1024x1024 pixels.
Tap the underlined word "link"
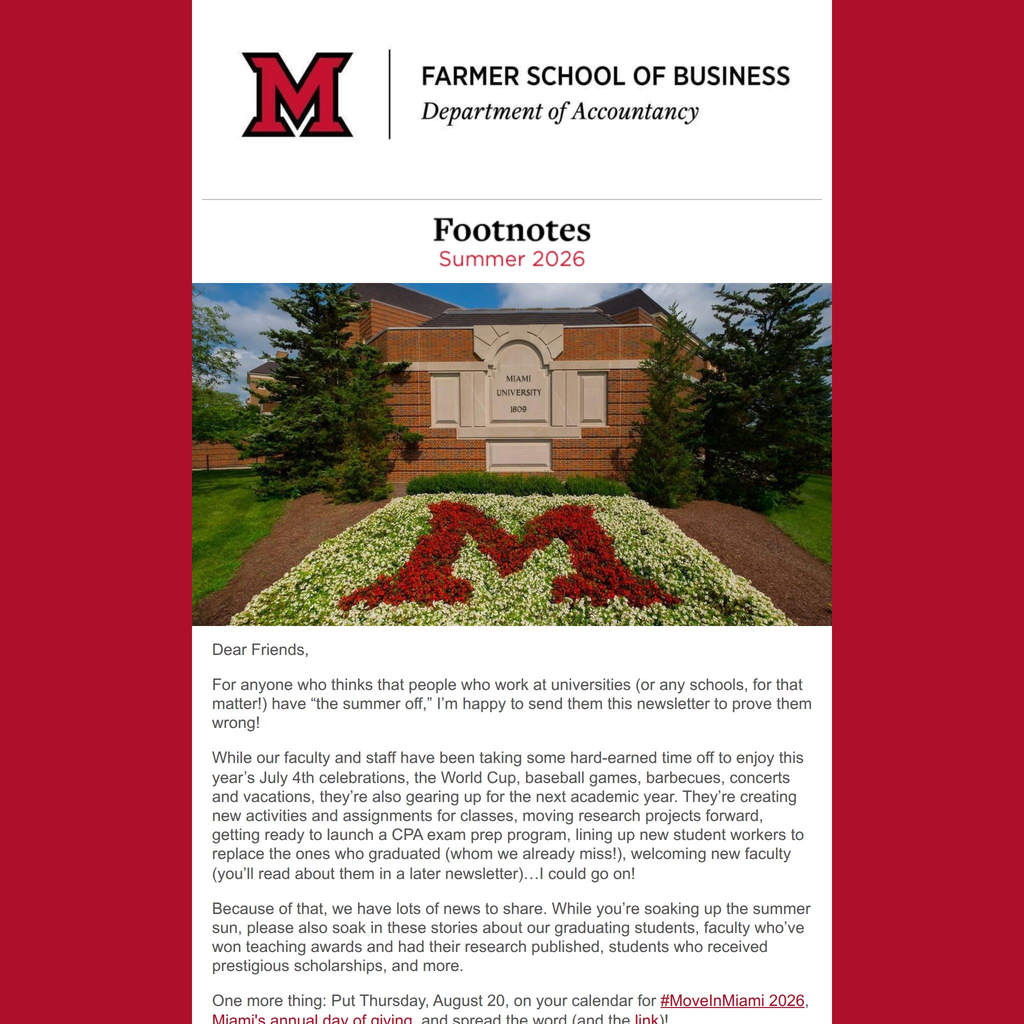click(646, 1018)
